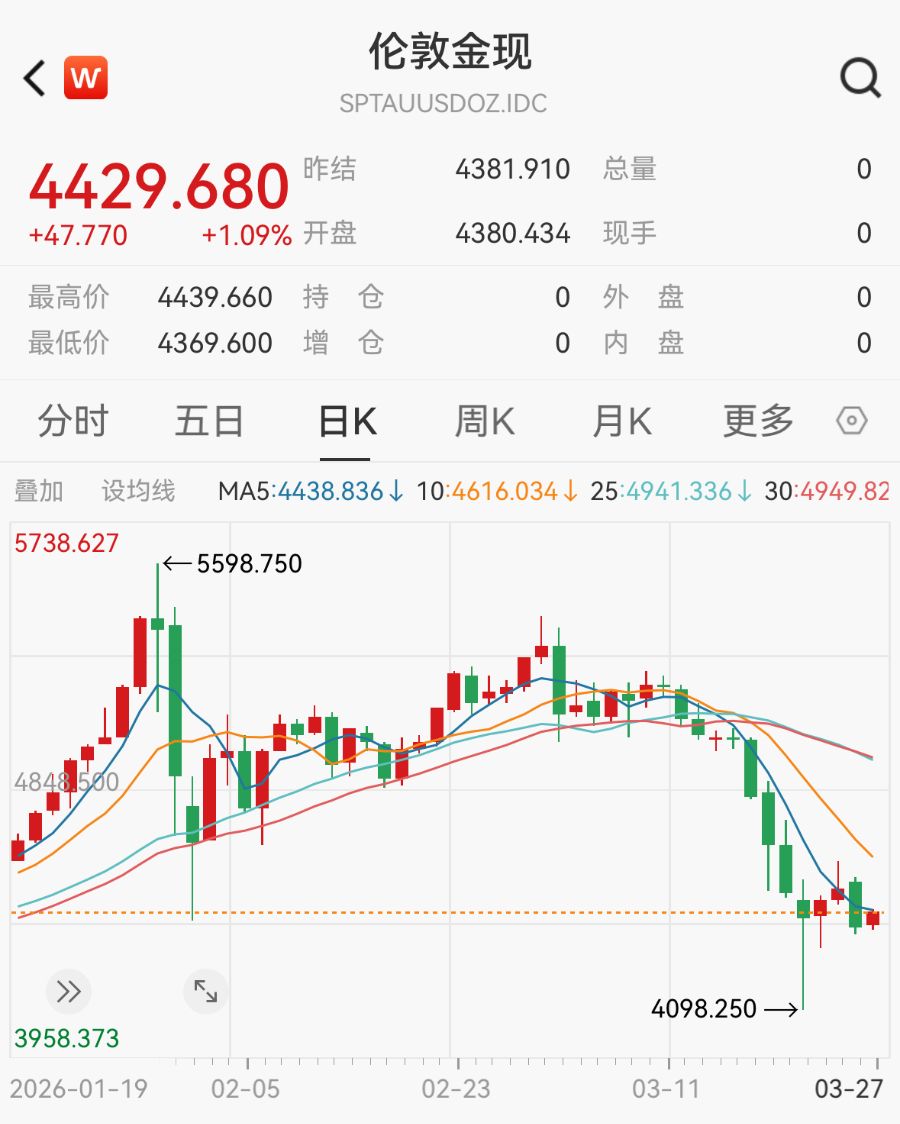
Task: Open the 更多 chart options
Action: point(758,422)
